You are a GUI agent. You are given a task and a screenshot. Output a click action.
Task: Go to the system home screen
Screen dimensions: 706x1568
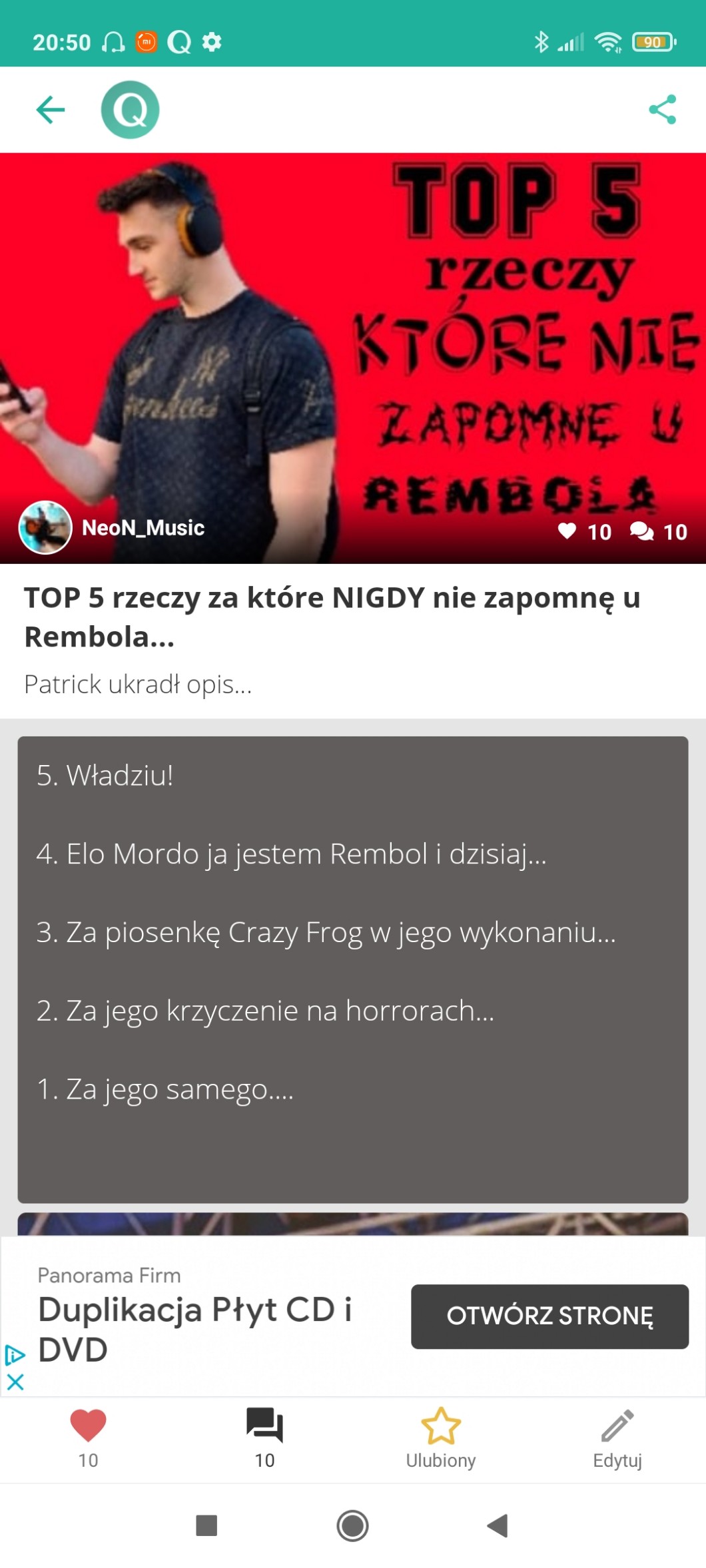coord(352,1525)
